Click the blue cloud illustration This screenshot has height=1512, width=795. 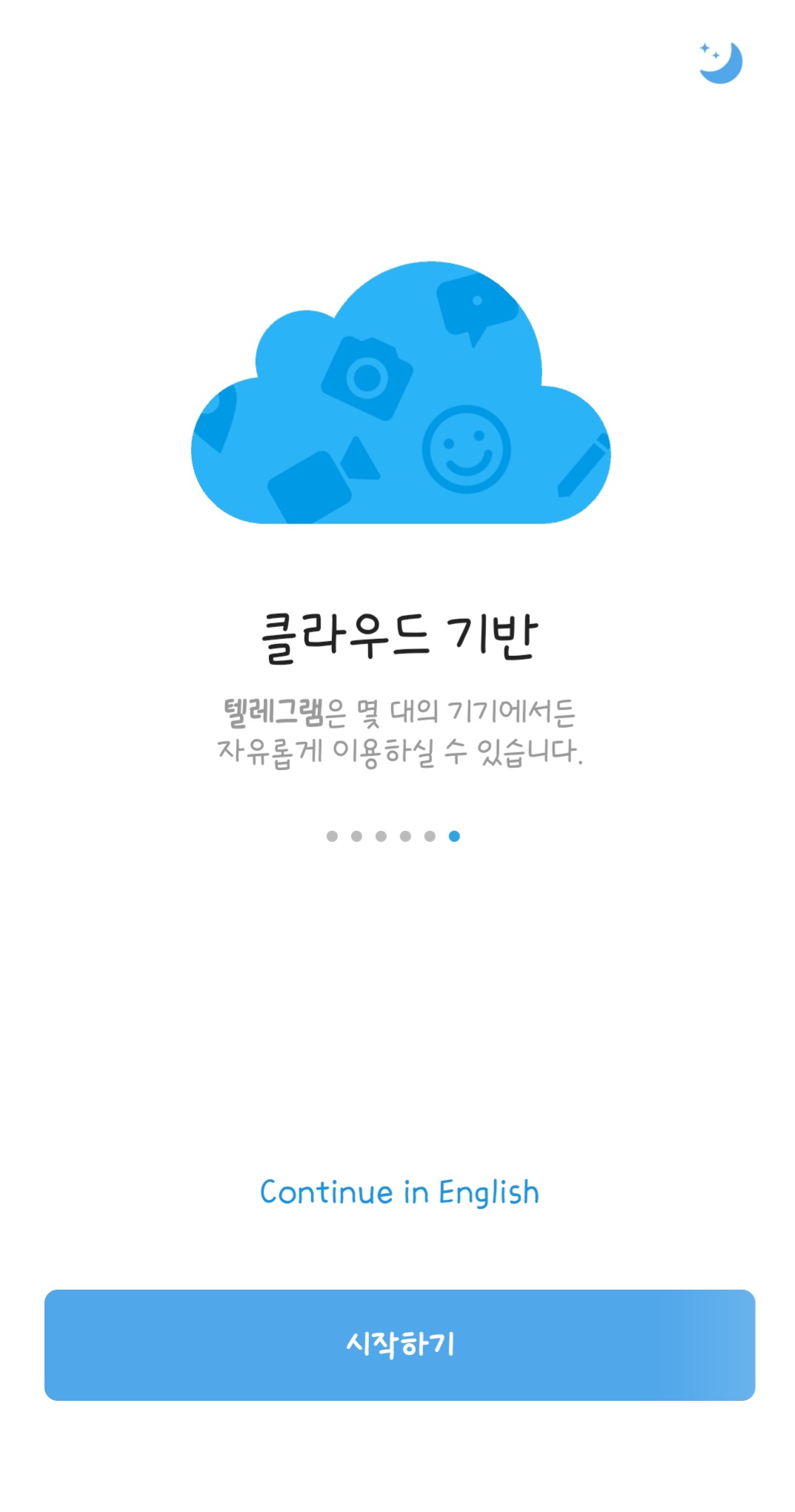click(400, 393)
